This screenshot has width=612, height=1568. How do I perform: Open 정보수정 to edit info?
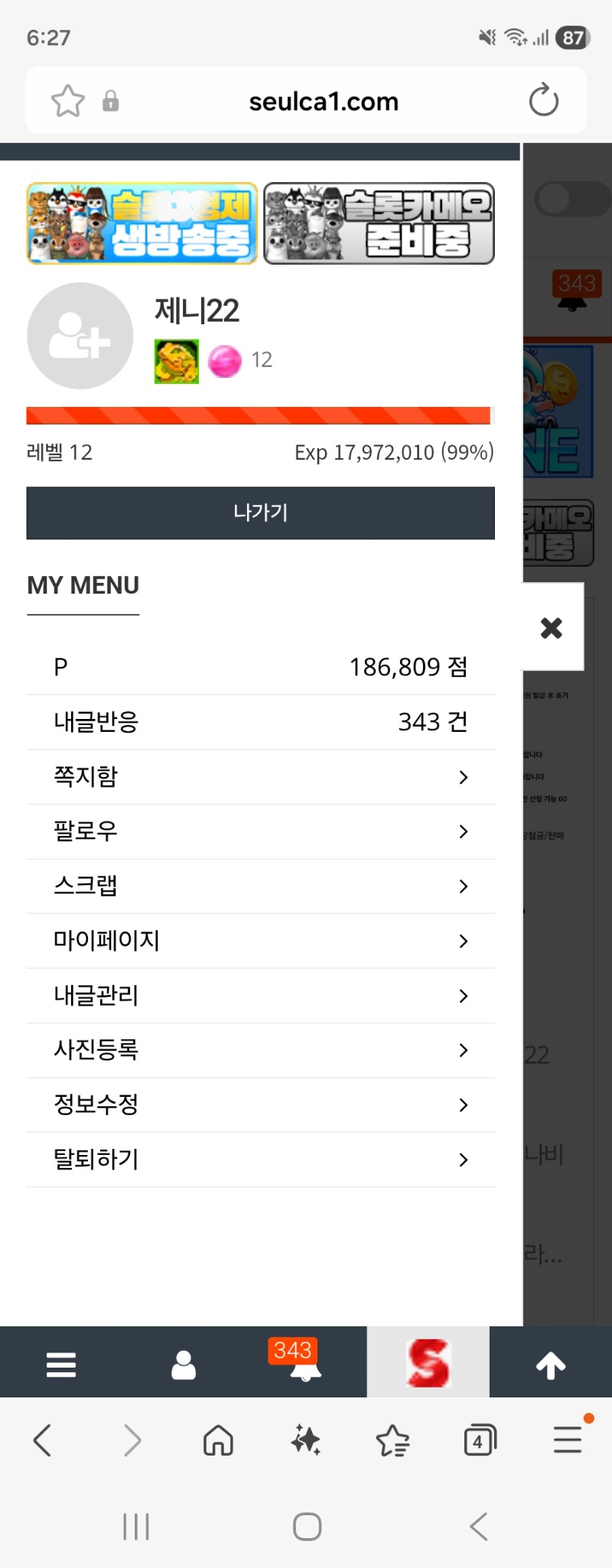pyautogui.click(x=260, y=1104)
